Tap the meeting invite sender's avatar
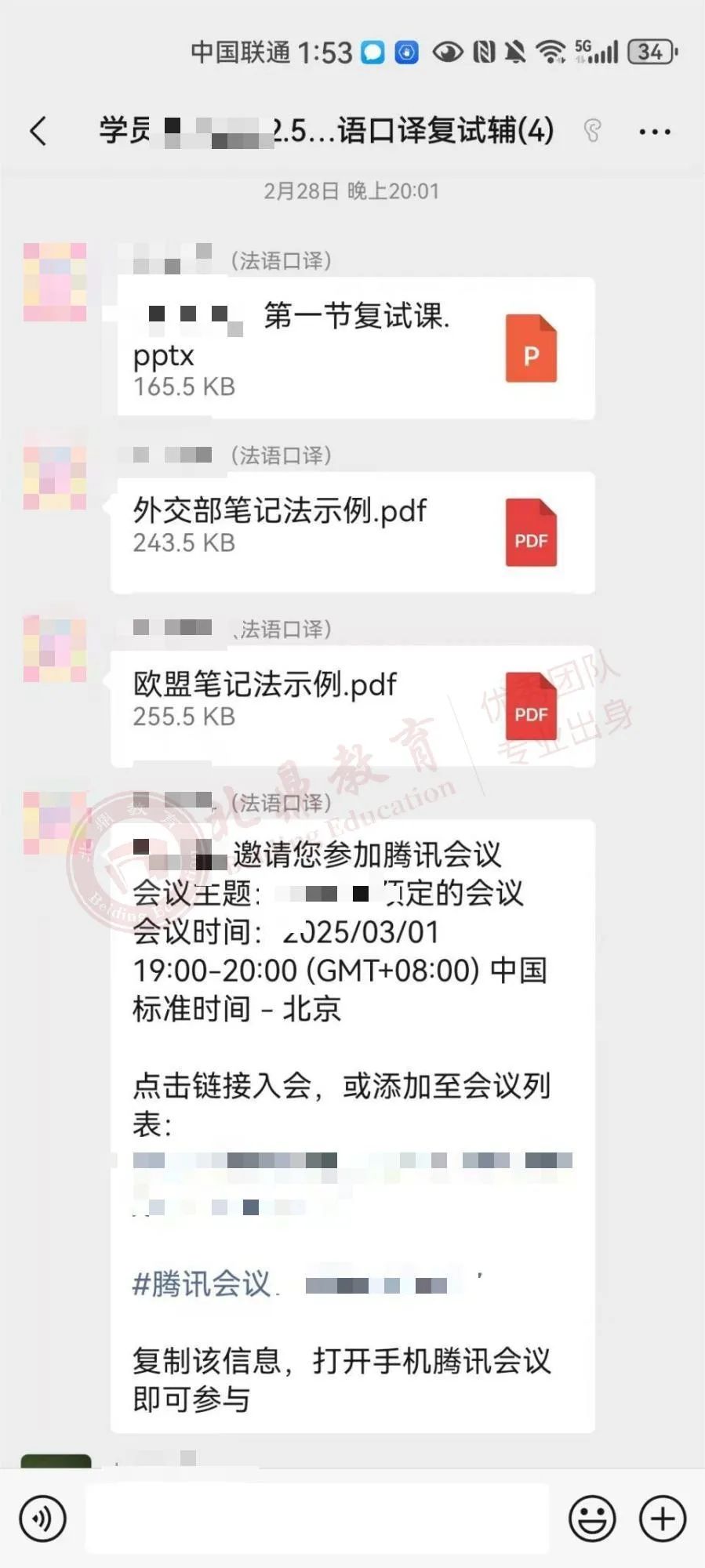Image resolution: width=705 pixels, height=1568 pixels. 54,823
